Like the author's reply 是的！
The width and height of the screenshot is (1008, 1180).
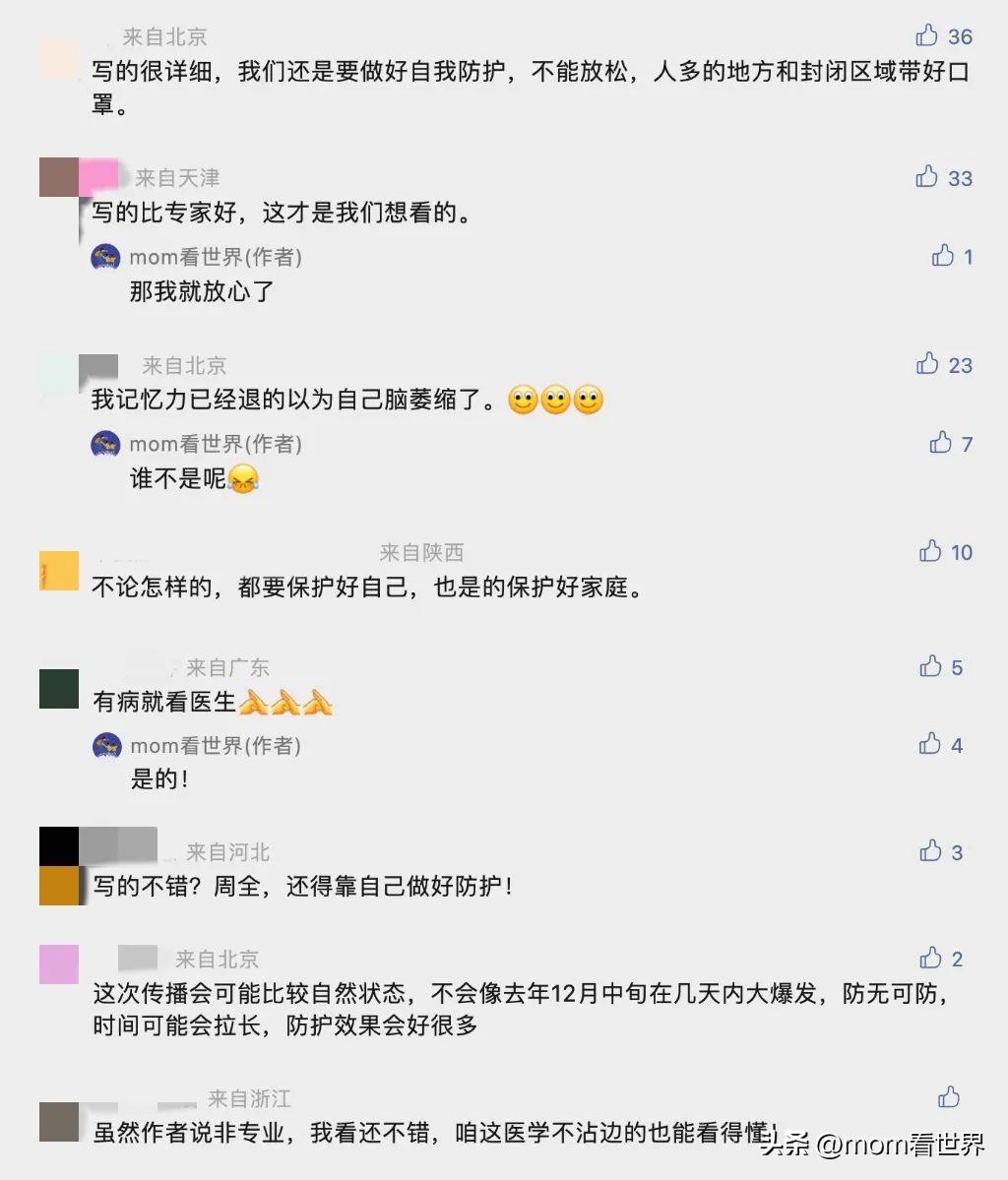(931, 744)
